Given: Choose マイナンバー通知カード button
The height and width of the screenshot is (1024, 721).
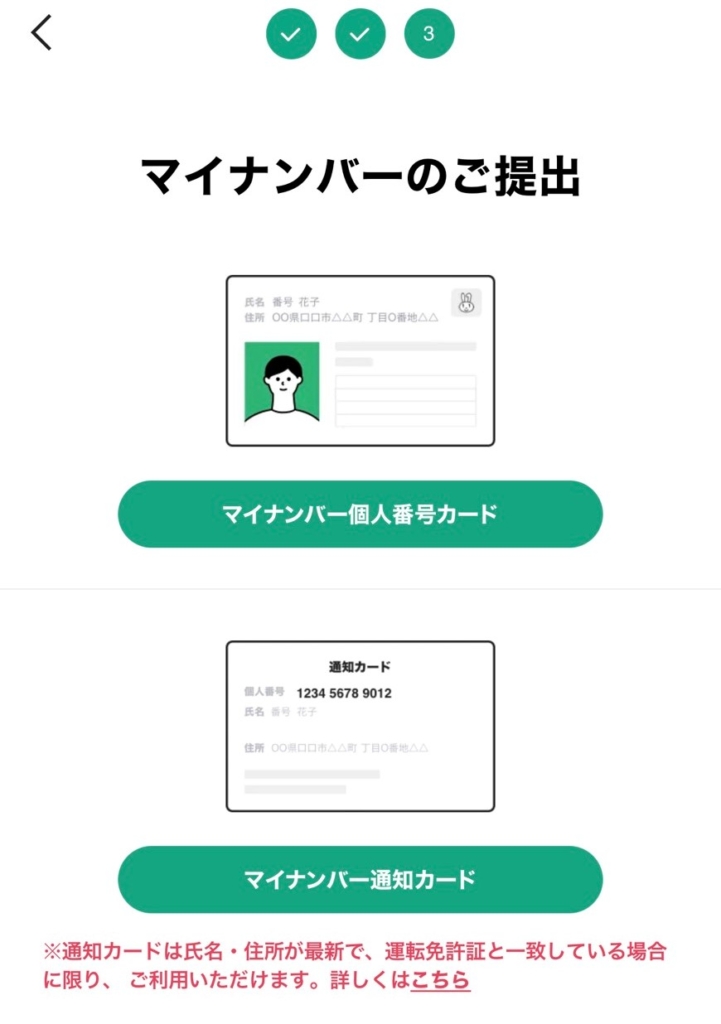Looking at the screenshot, I should coord(360,880).
